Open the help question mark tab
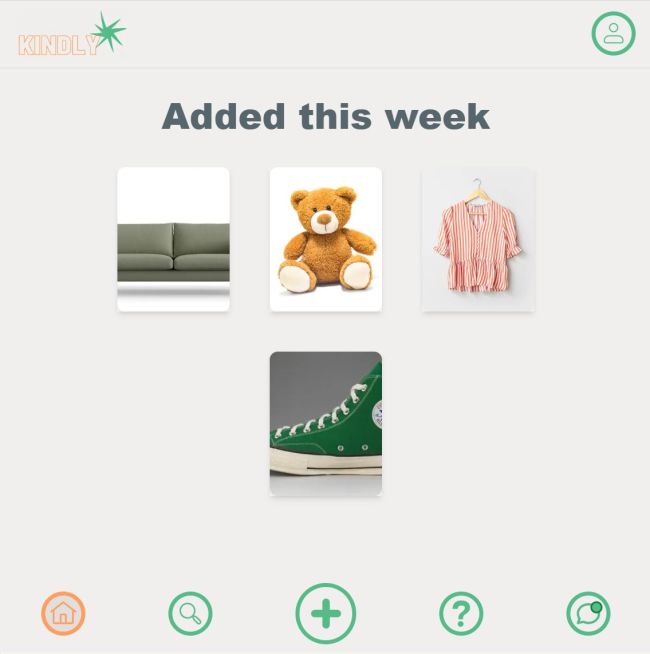Image resolution: width=650 pixels, height=654 pixels. (x=461, y=613)
